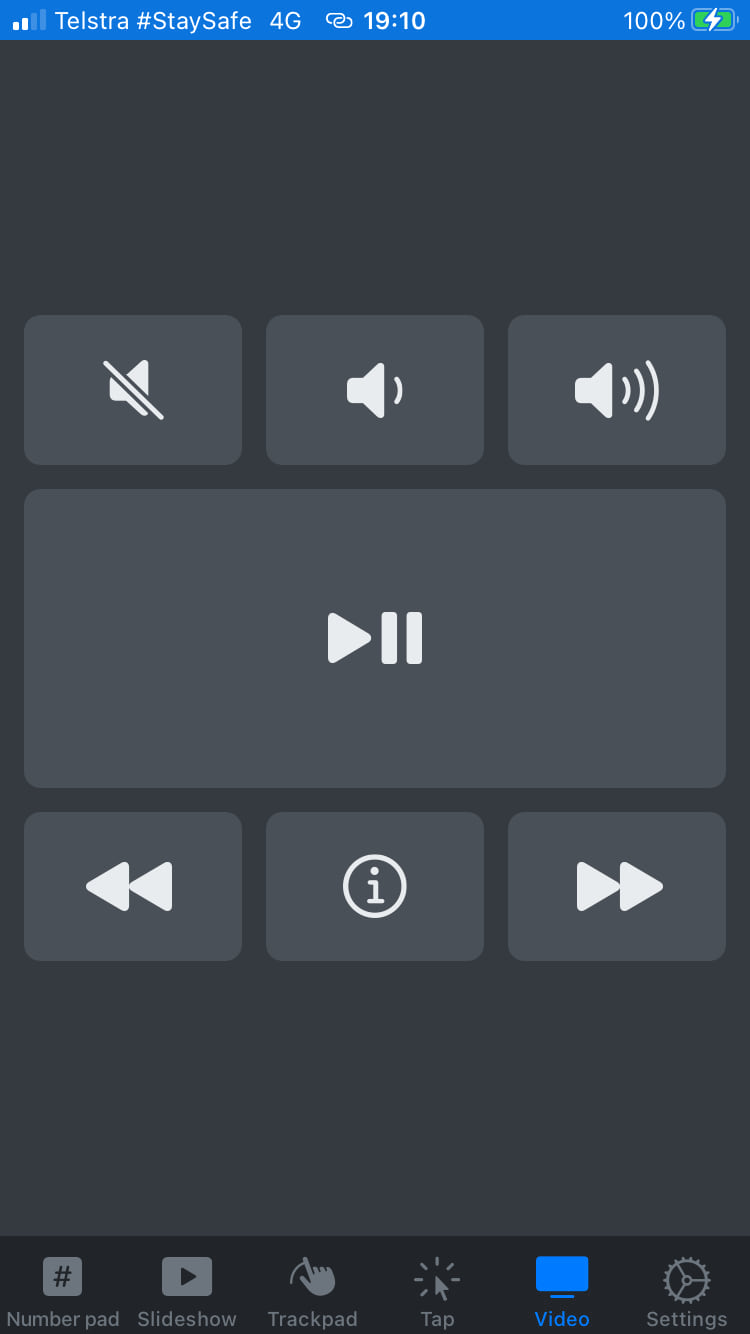Select the Tap tab

click(x=437, y=1292)
